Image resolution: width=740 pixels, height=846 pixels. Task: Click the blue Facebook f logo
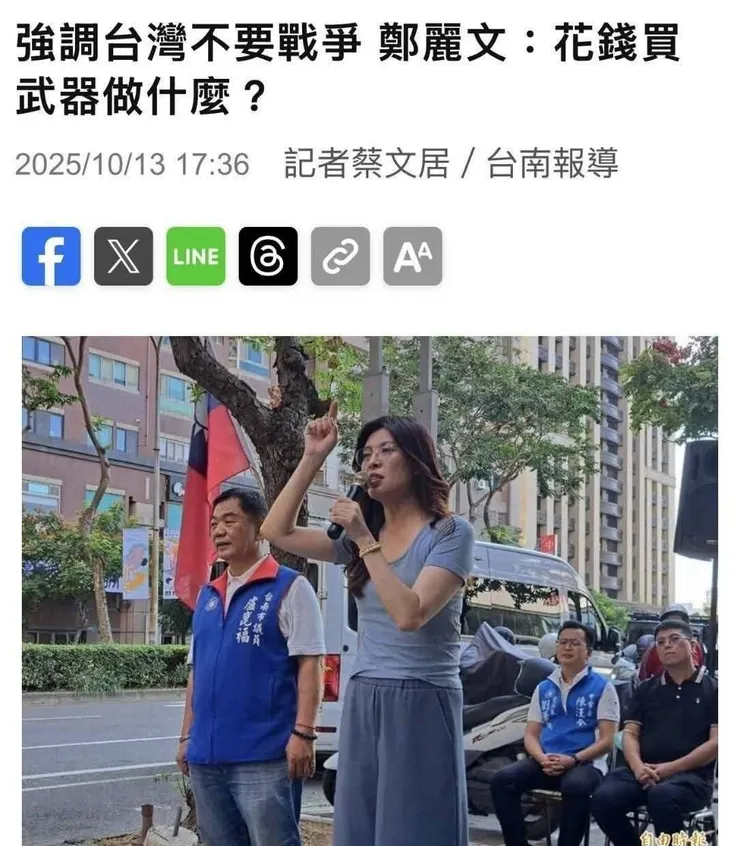51,257
